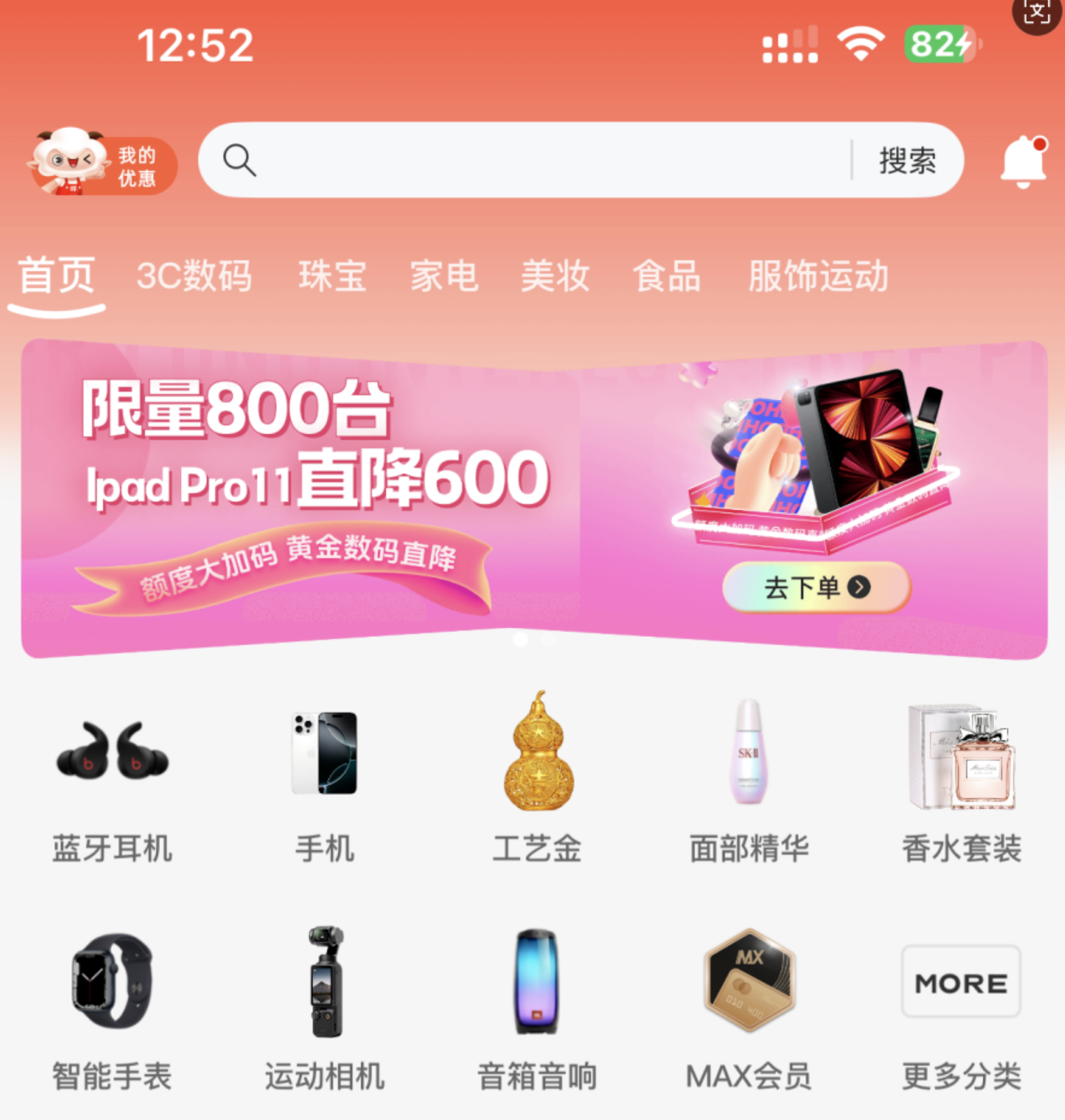Browse the 智能手表 category
Image resolution: width=1065 pixels, height=1120 pixels.
112,1010
